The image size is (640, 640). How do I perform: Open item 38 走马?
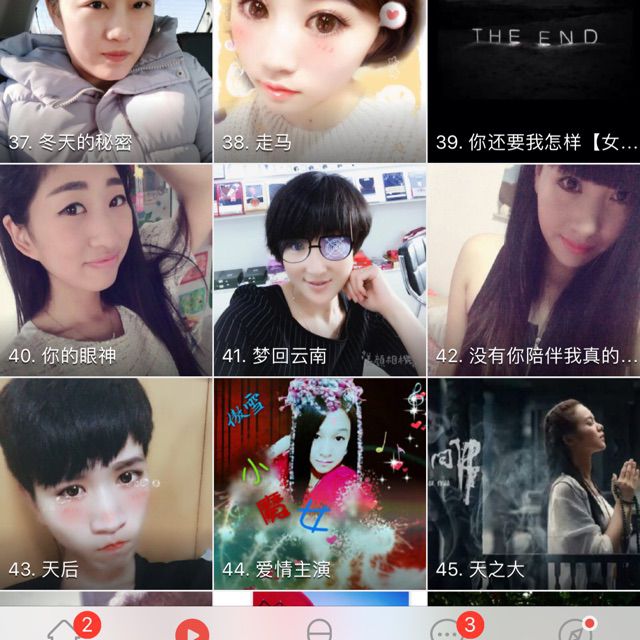point(320,80)
